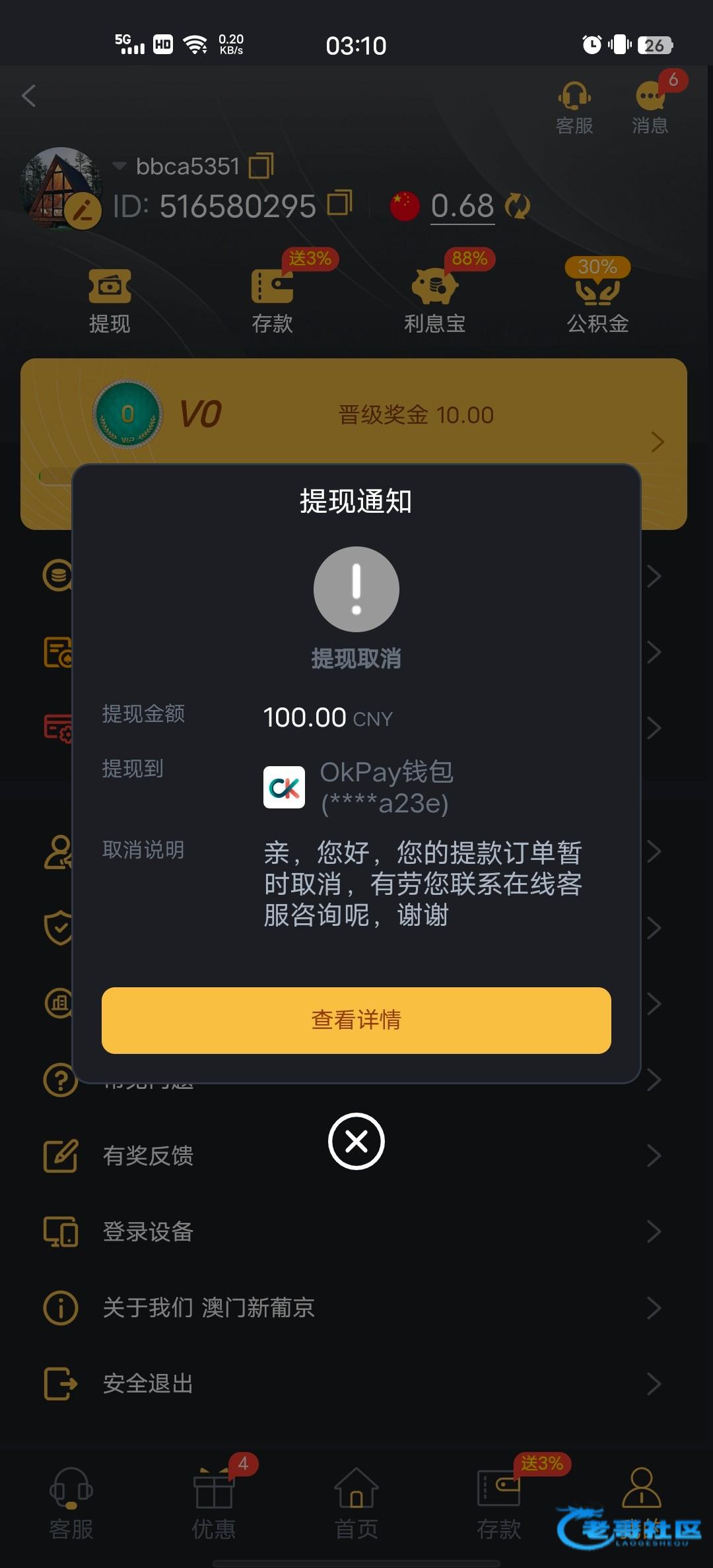Image resolution: width=713 pixels, height=1568 pixels.
Task: Copy the ID 516580295
Action: tap(340, 204)
